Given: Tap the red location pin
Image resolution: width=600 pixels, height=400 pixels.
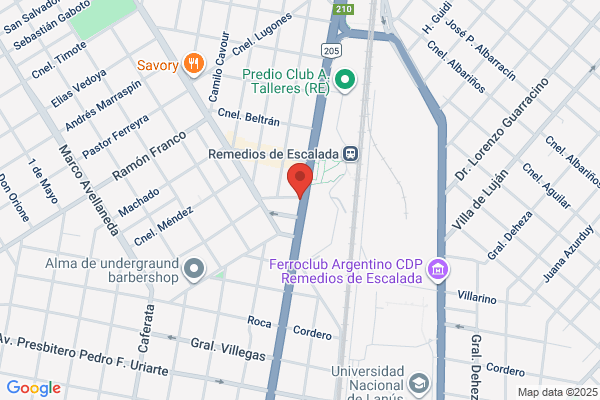Looking at the screenshot, I should click(x=300, y=181).
